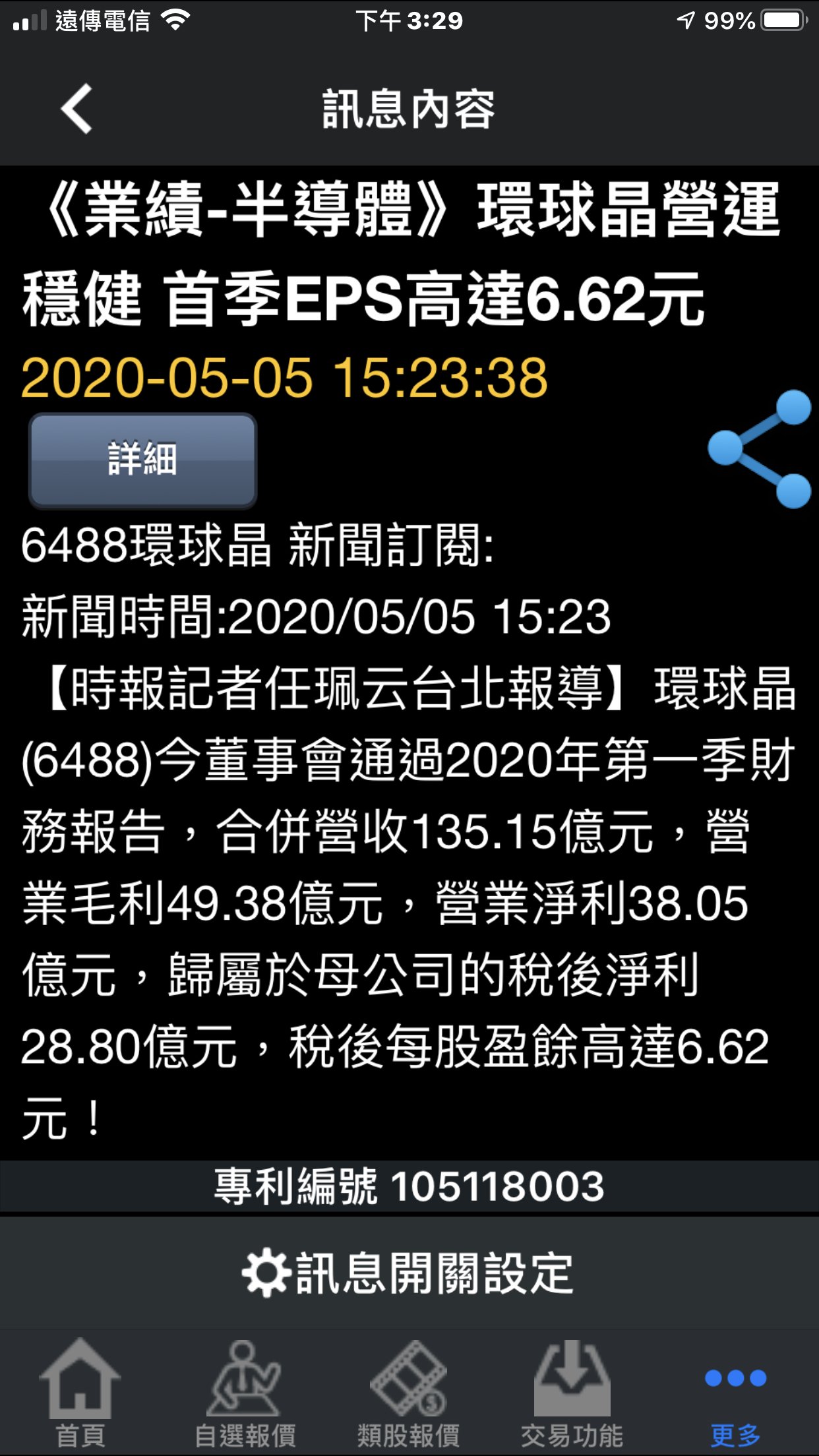Open 訊息開關設定 settings
Viewport: 819px width, 1456px height.
409,1273
